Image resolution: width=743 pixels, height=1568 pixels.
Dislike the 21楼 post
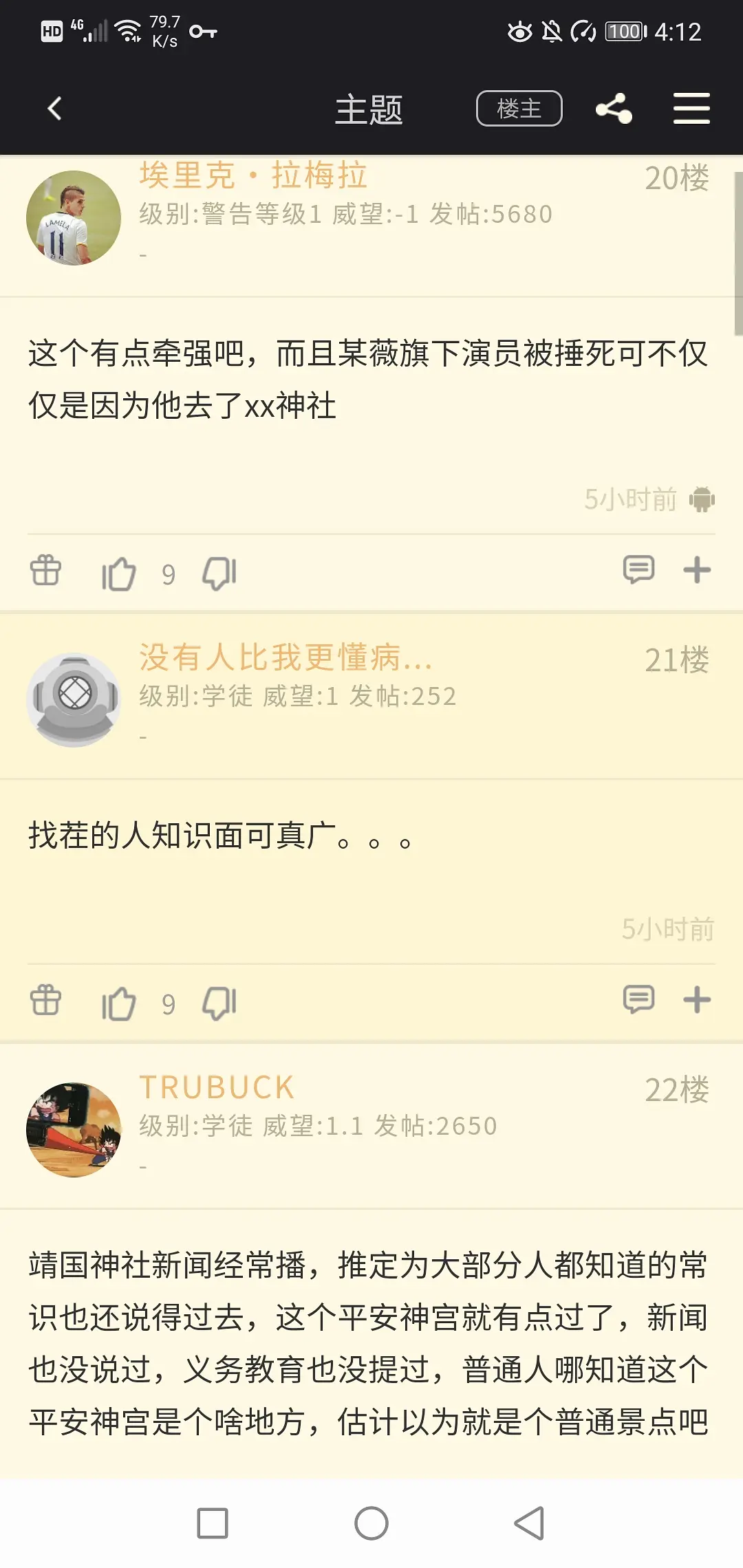219,1003
